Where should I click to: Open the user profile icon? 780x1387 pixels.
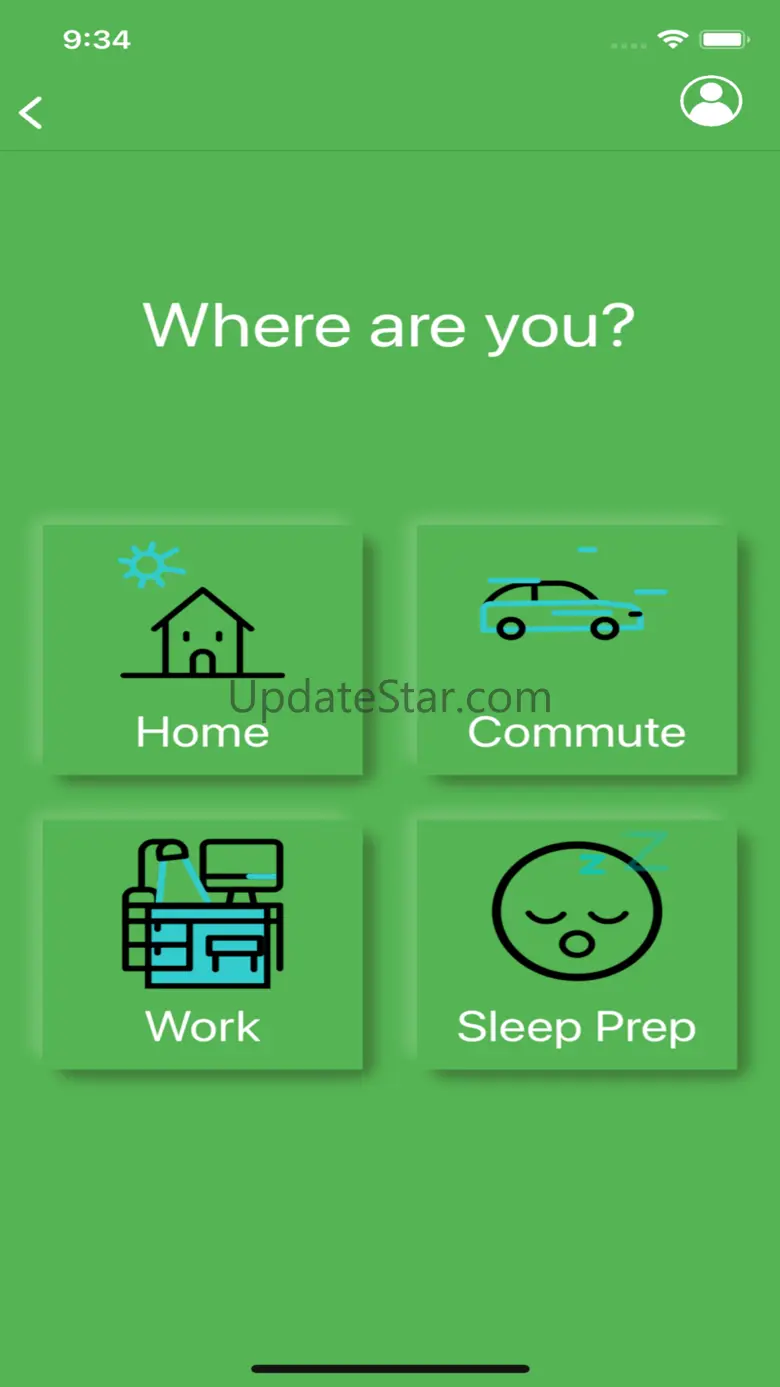click(x=711, y=101)
